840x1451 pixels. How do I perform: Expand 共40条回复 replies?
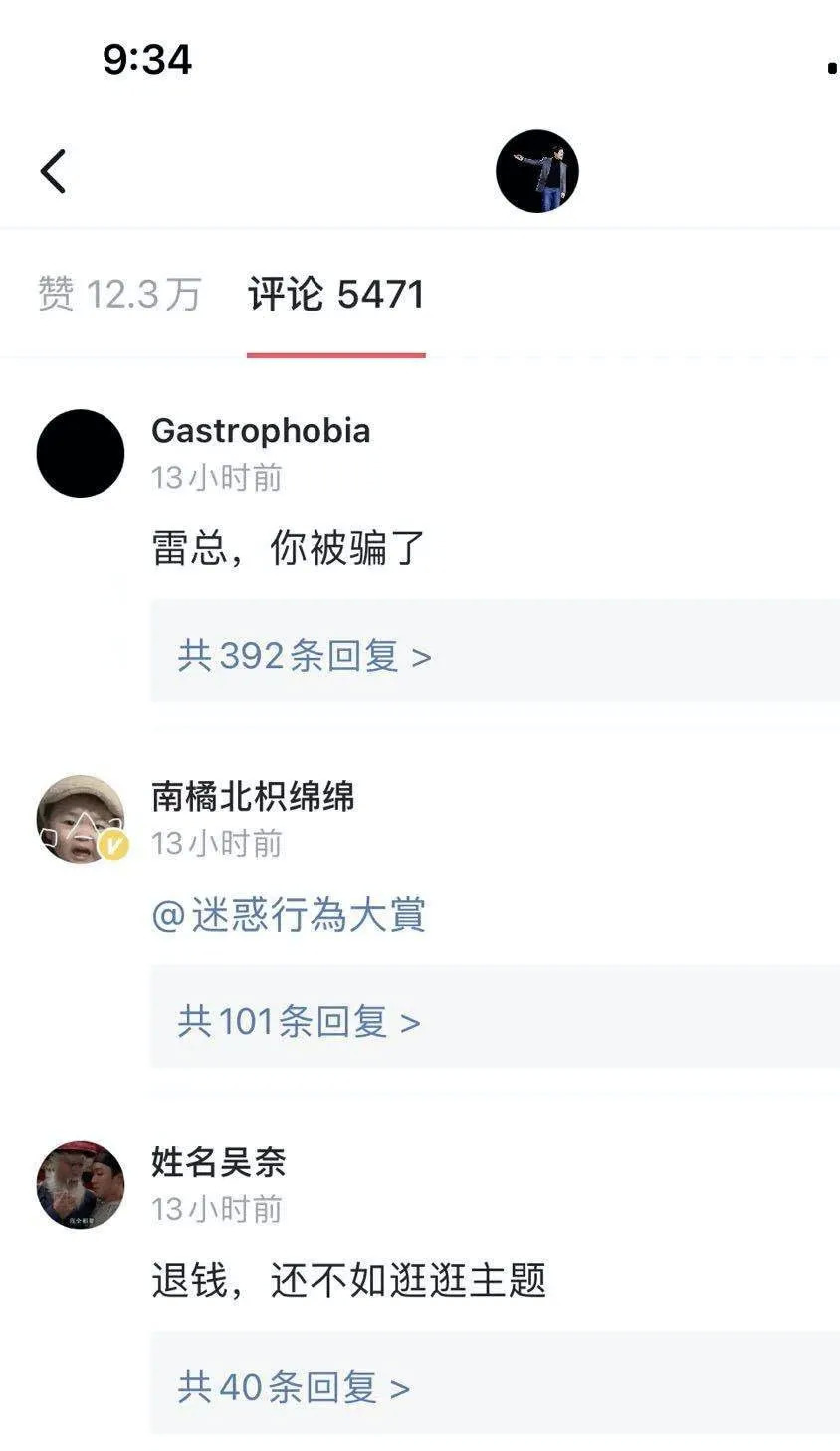click(294, 1387)
